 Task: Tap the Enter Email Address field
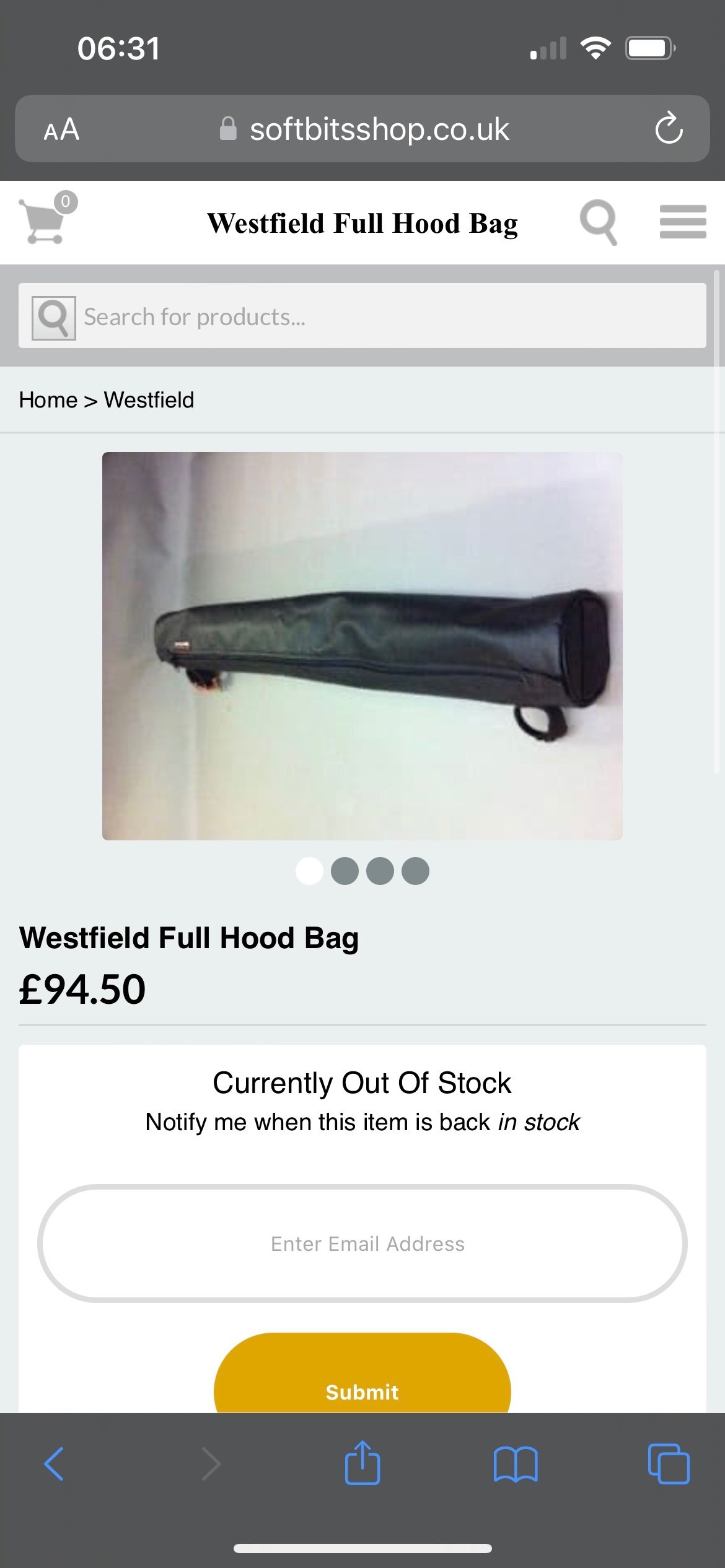(x=362, y=1244)
